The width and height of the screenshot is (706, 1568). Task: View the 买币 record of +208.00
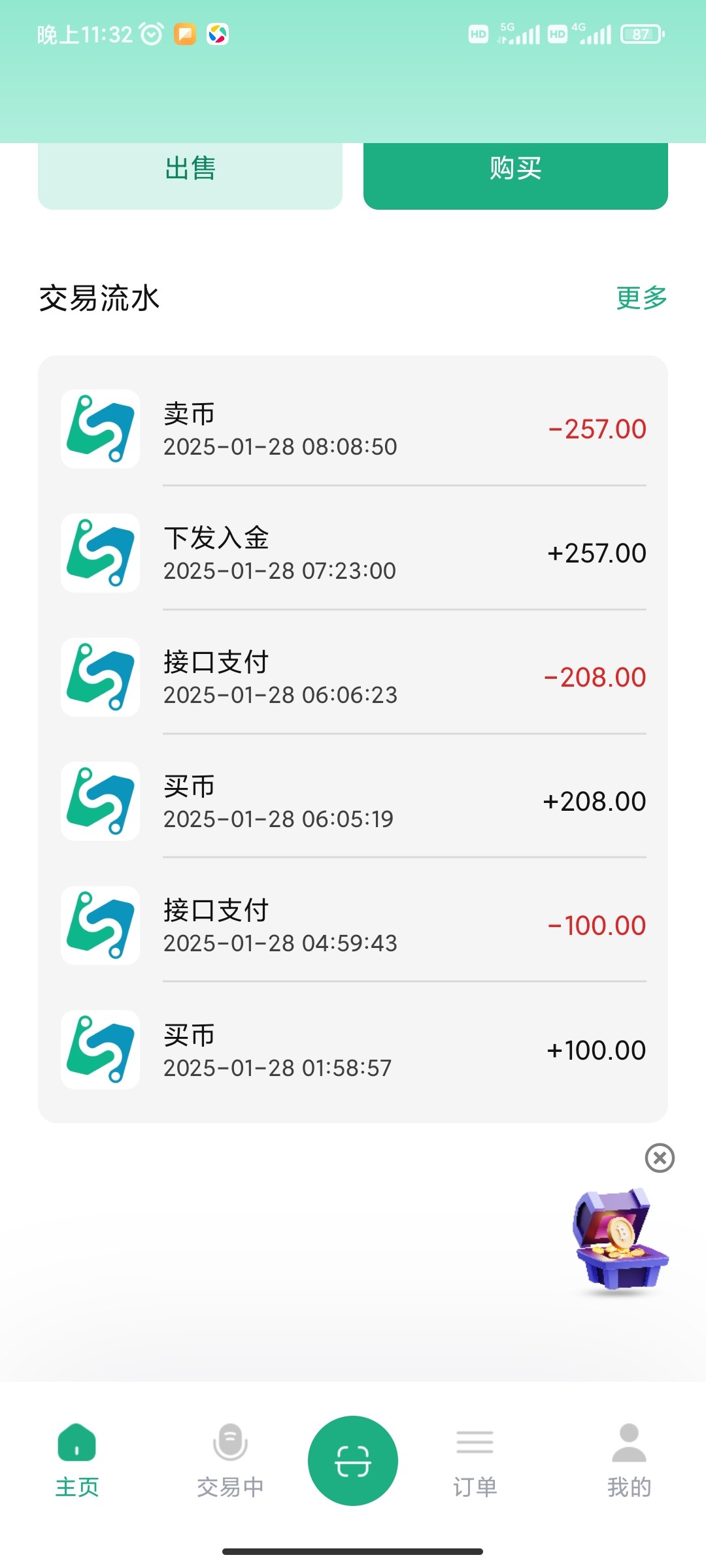pos(353,802)
